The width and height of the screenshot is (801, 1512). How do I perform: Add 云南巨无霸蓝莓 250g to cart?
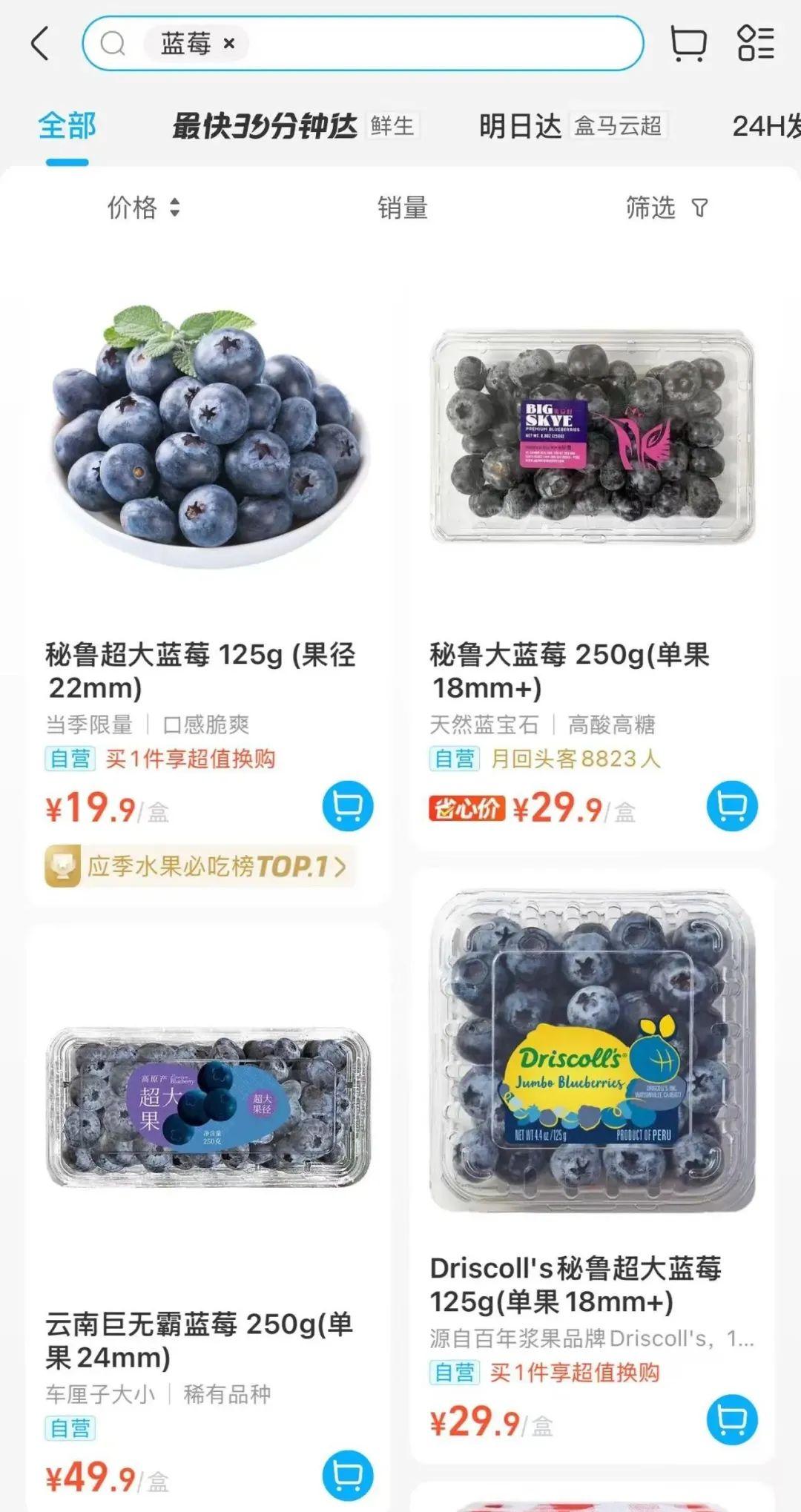click(348, 1476)
